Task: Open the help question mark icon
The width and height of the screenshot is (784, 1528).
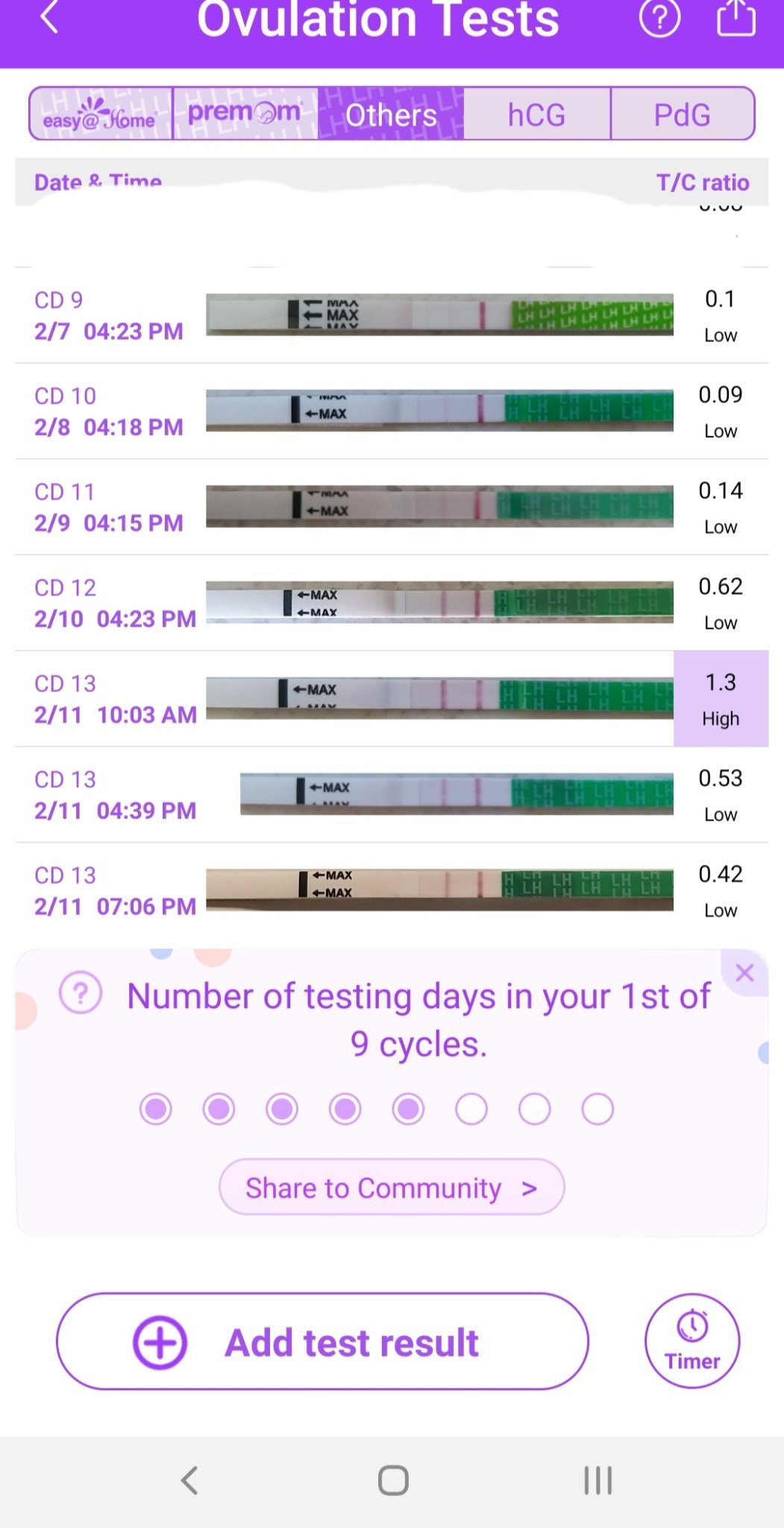Action: pyautogui.click(x=659, y=18)
